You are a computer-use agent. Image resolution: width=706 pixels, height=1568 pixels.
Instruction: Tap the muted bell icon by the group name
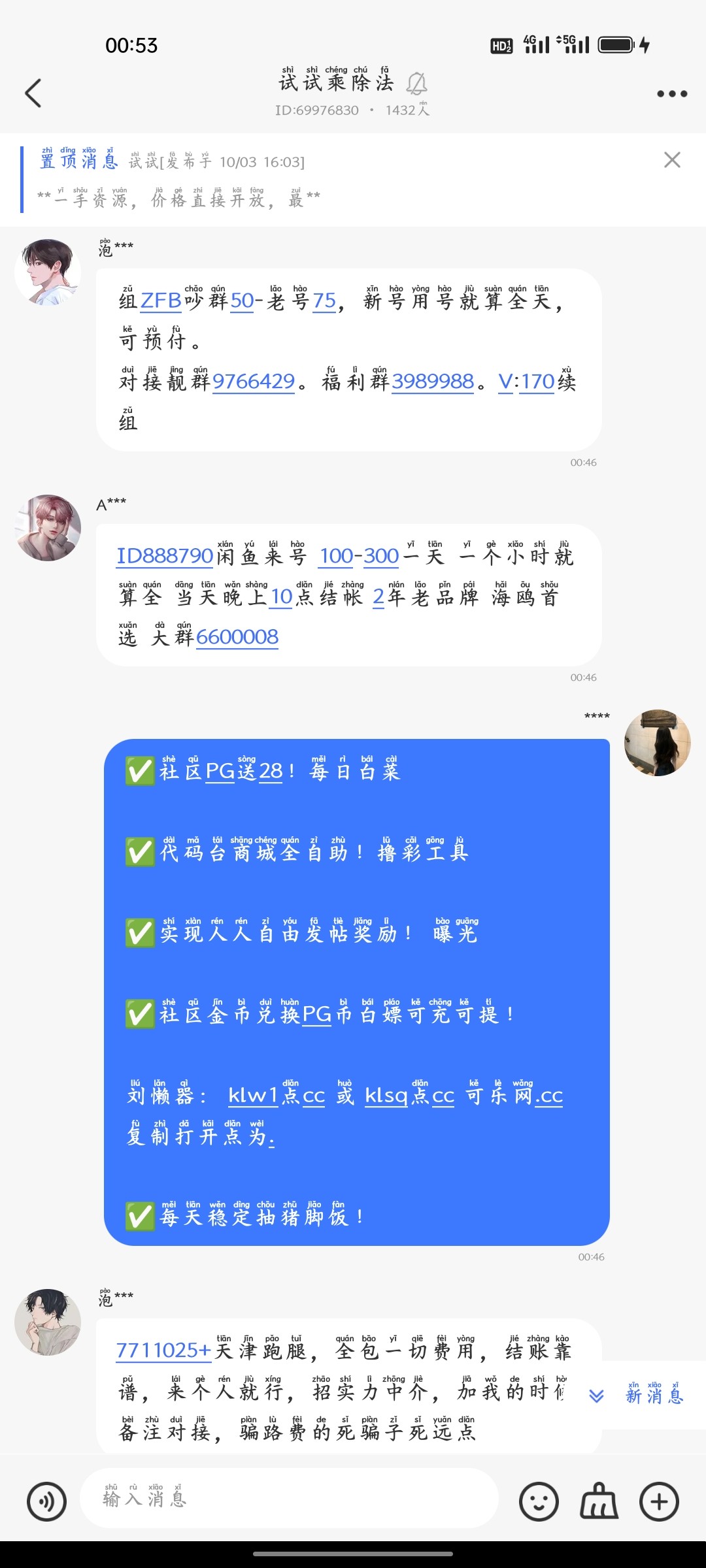point(416,83)
